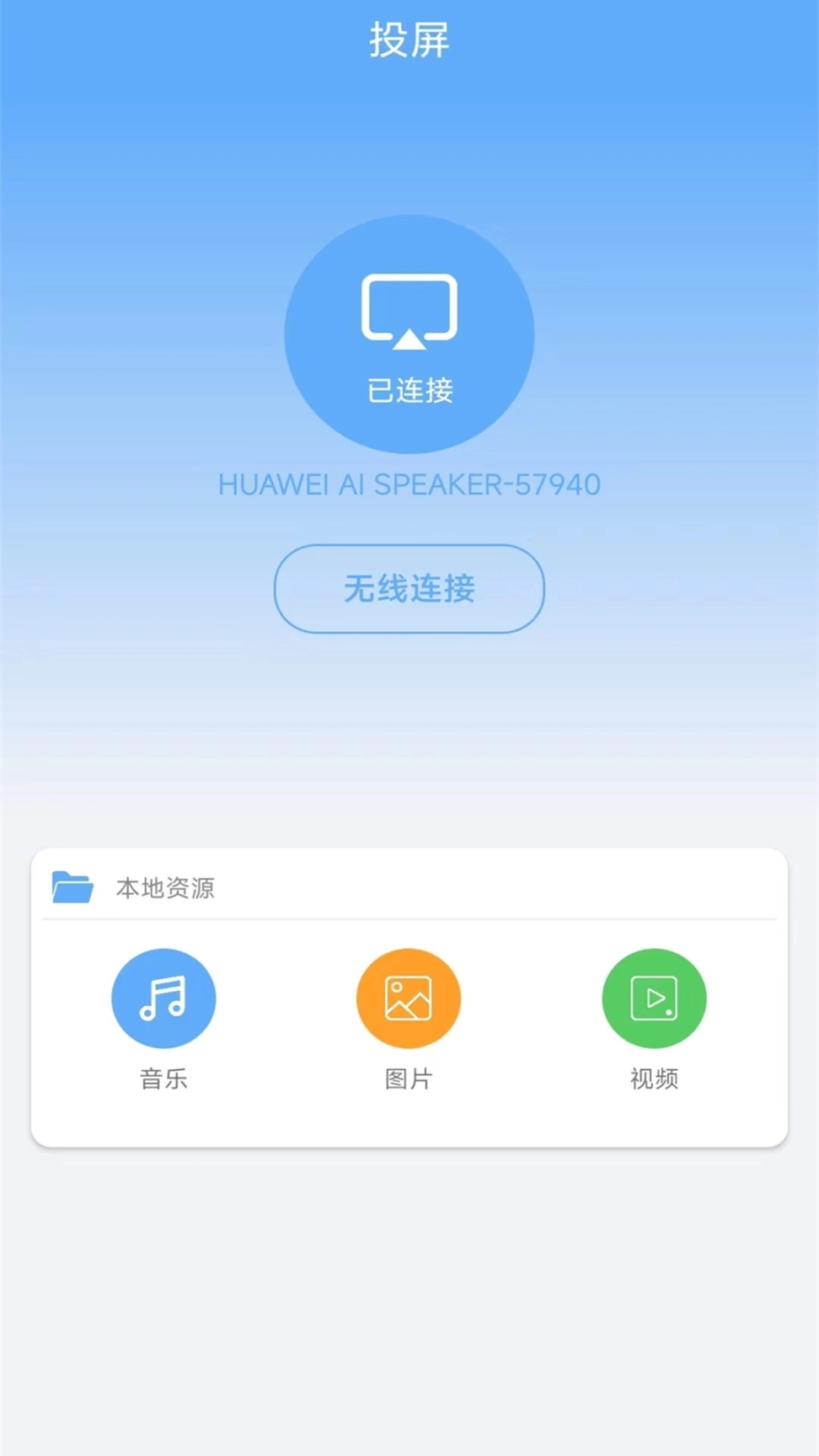The height and width of the screenshot is (1456, 819).
Task: Click the HUAWEI AI SPEAKER-57940 device name
Action: click(x=409, y=484)
